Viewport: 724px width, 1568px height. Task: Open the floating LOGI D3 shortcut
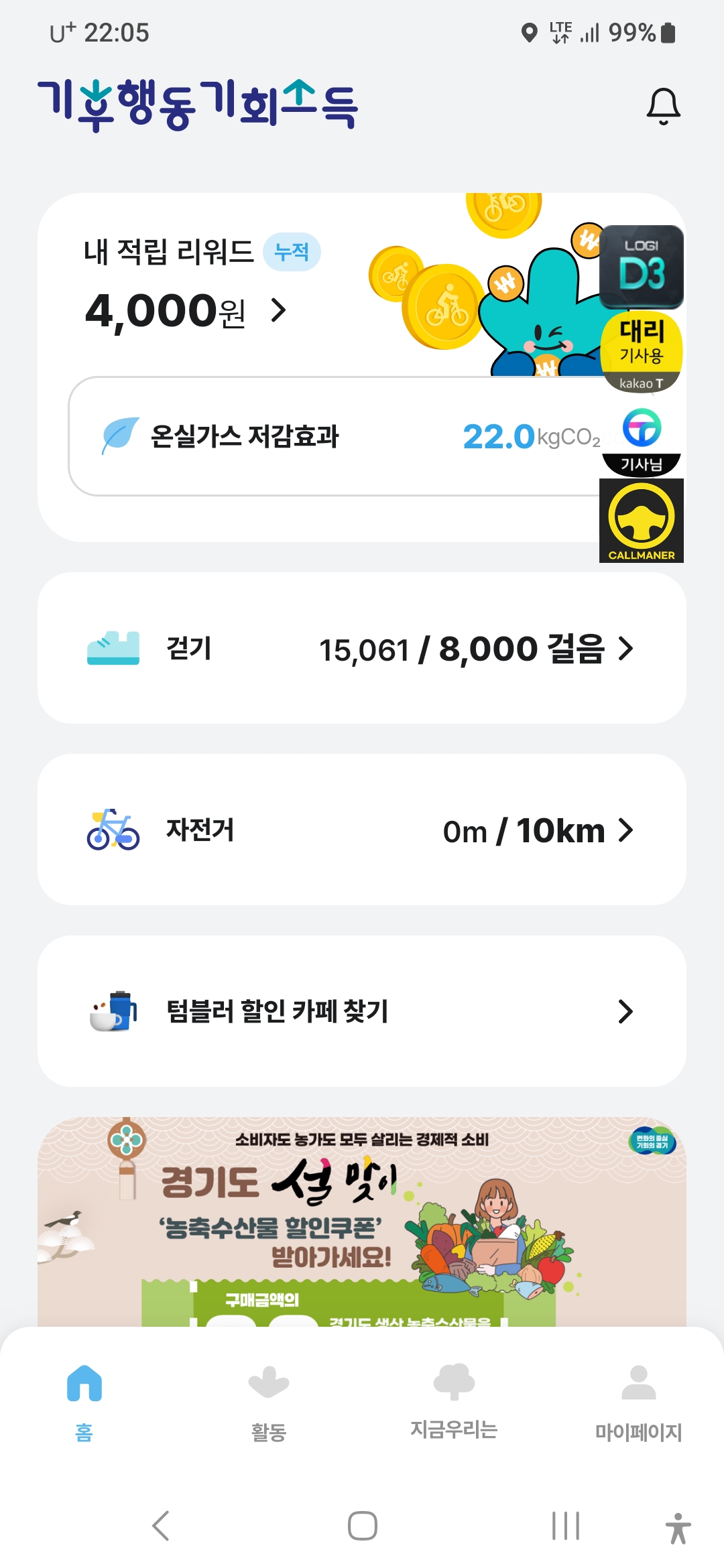[641, 267]
